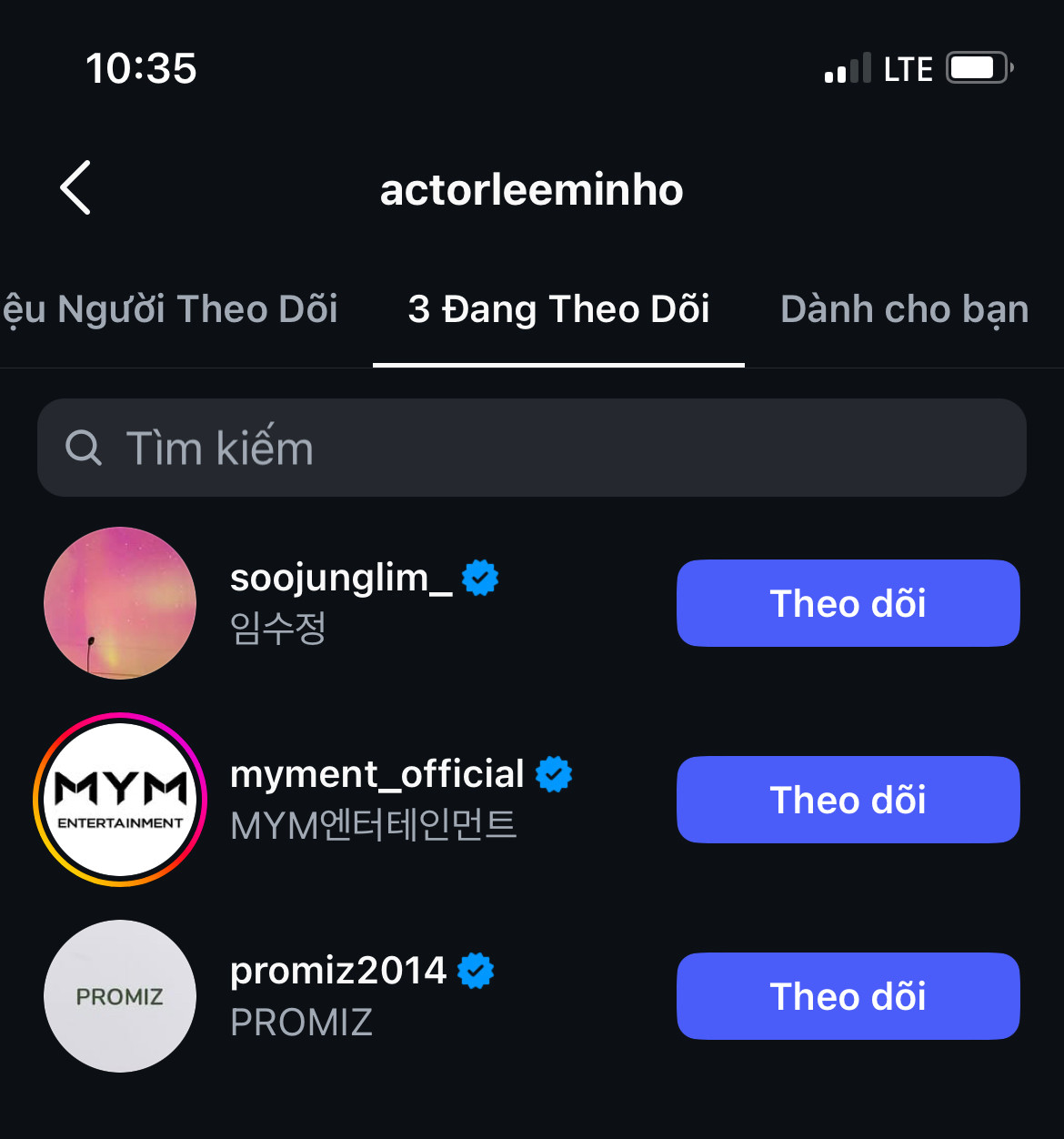View the myment_official story avatar
Screen dimensions: 1064x1139
(x=120, y=800)
